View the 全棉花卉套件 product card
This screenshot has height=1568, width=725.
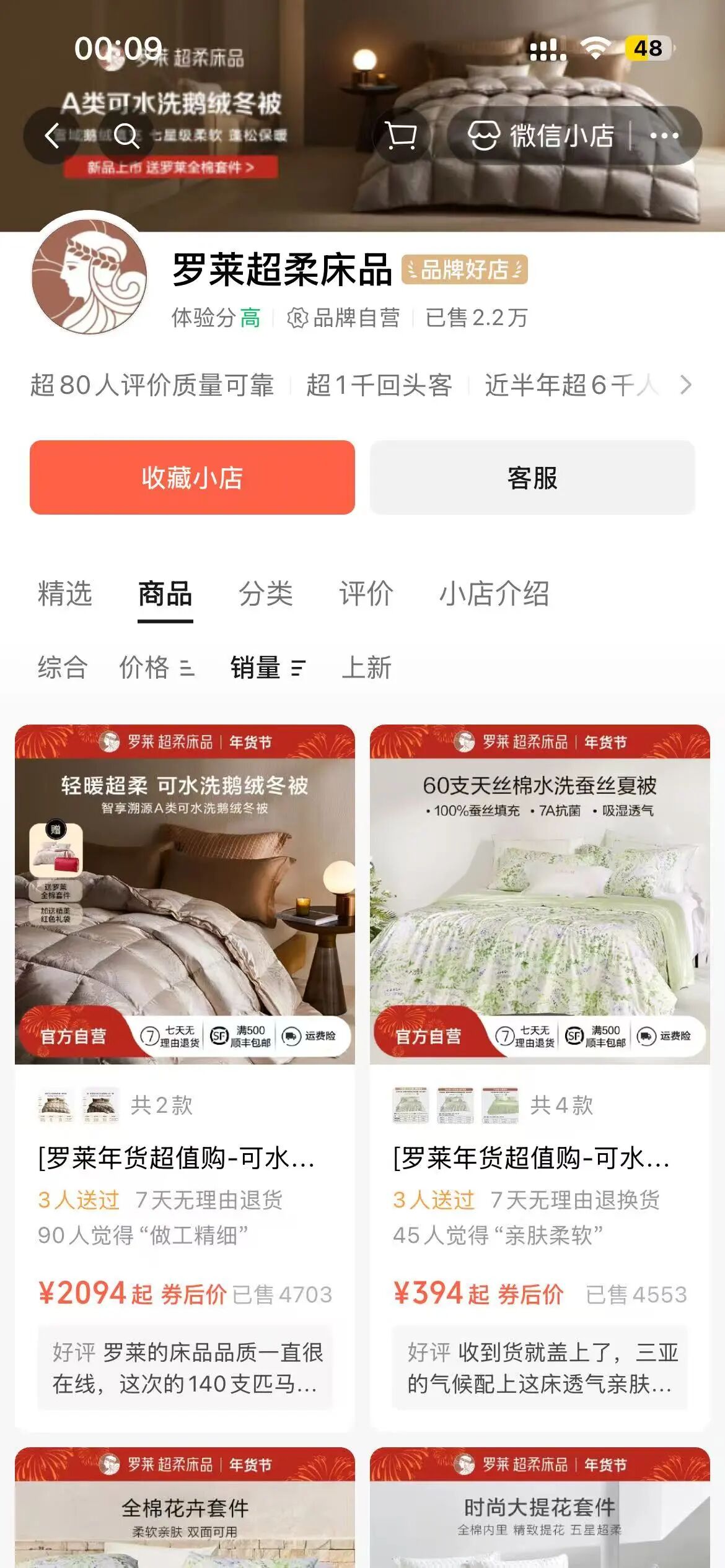(x=185, y=1511)
